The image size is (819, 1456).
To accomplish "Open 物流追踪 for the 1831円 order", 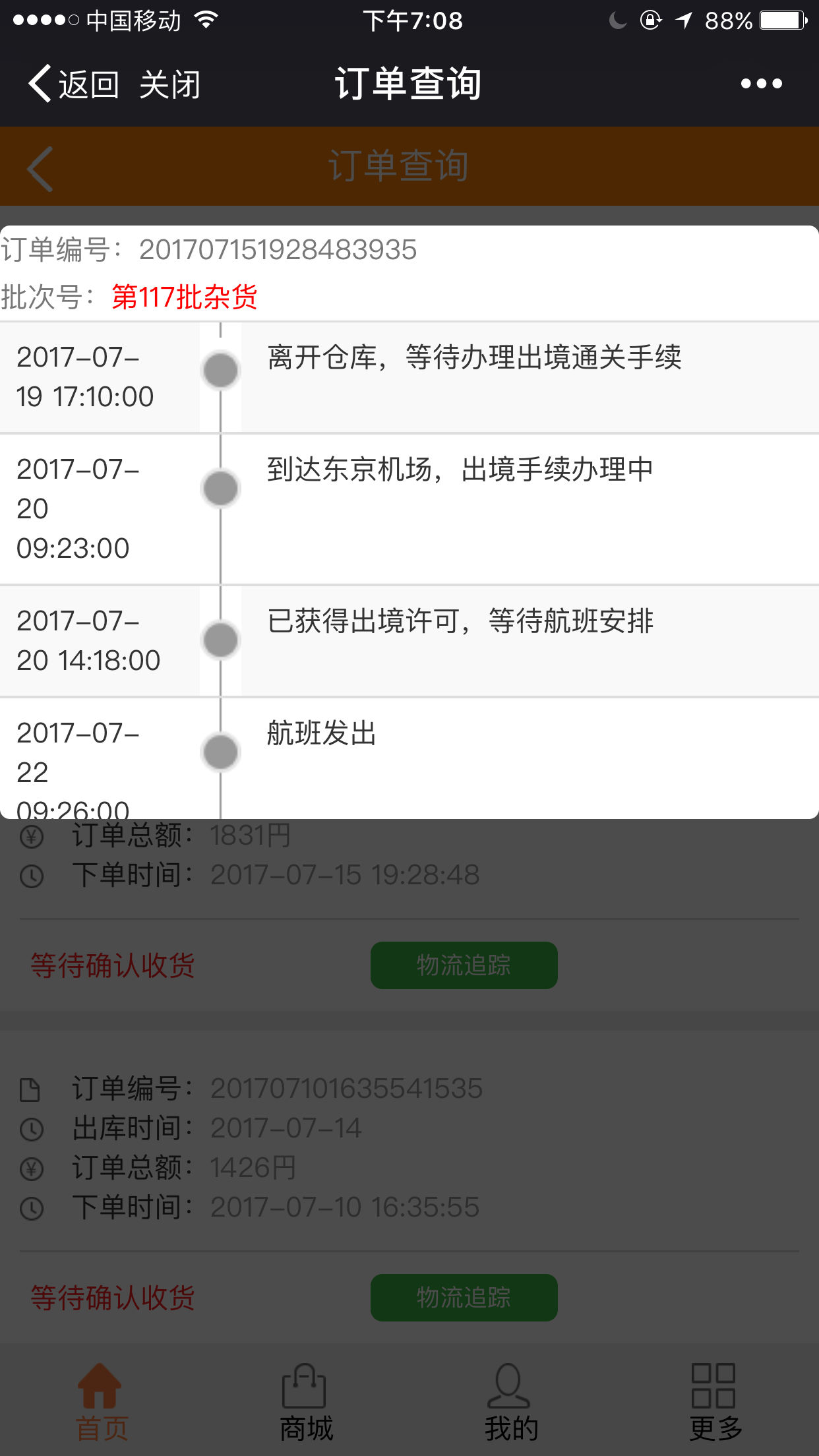I will 464,965.
